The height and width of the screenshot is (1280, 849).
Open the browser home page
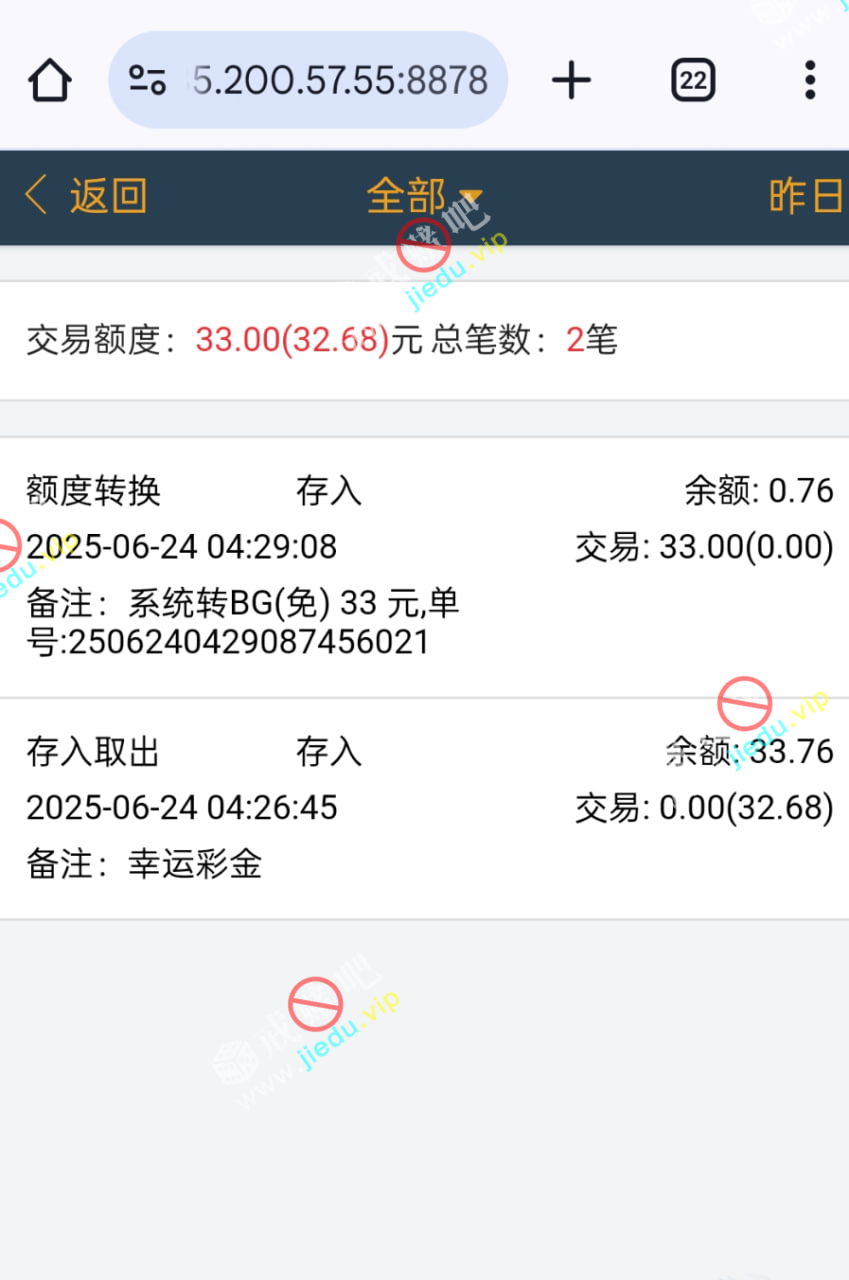coord(50,80)
